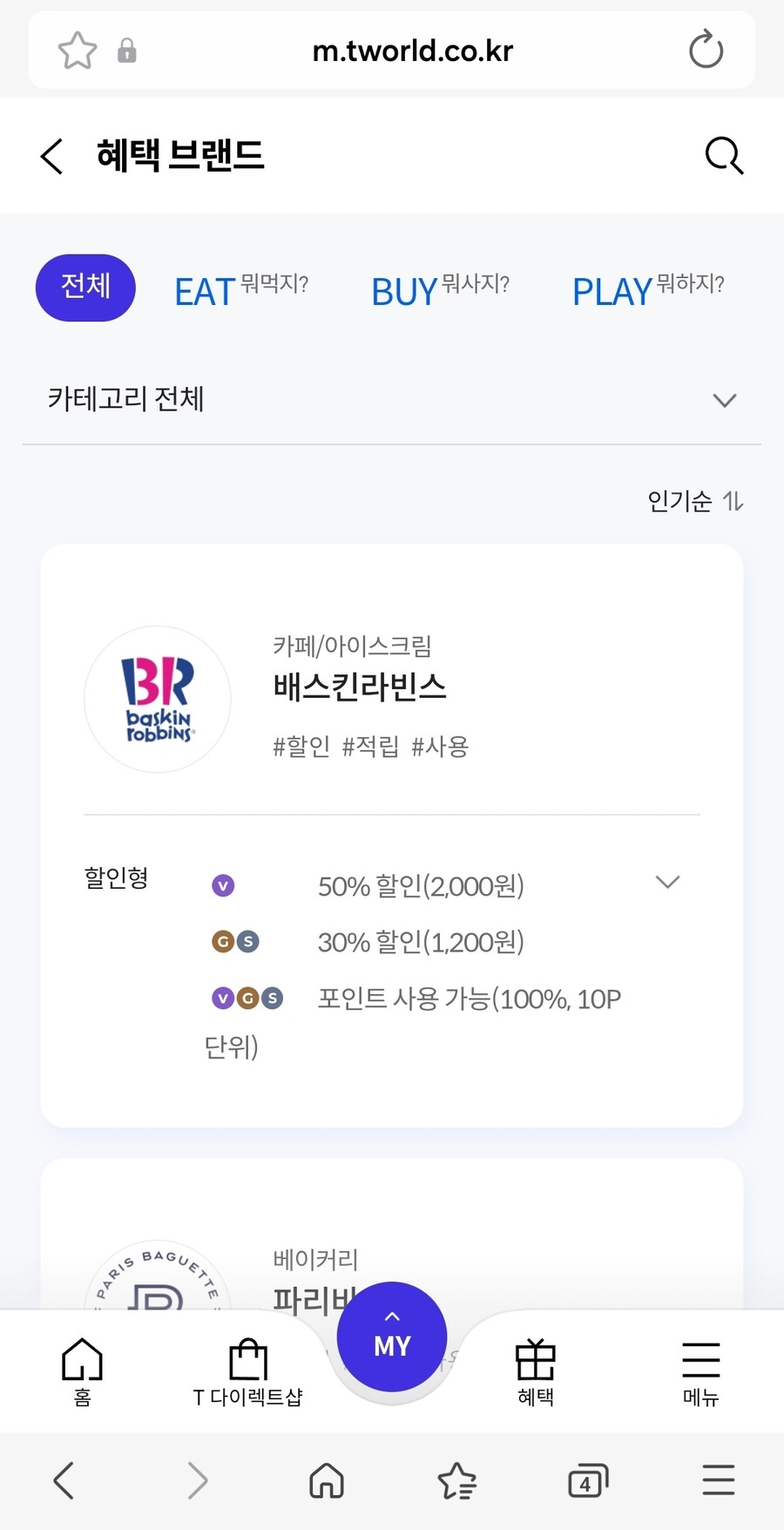This screenshot has height=1530, width=784.
Task: Open the search magnifier icon
Action: click(724, 156)
